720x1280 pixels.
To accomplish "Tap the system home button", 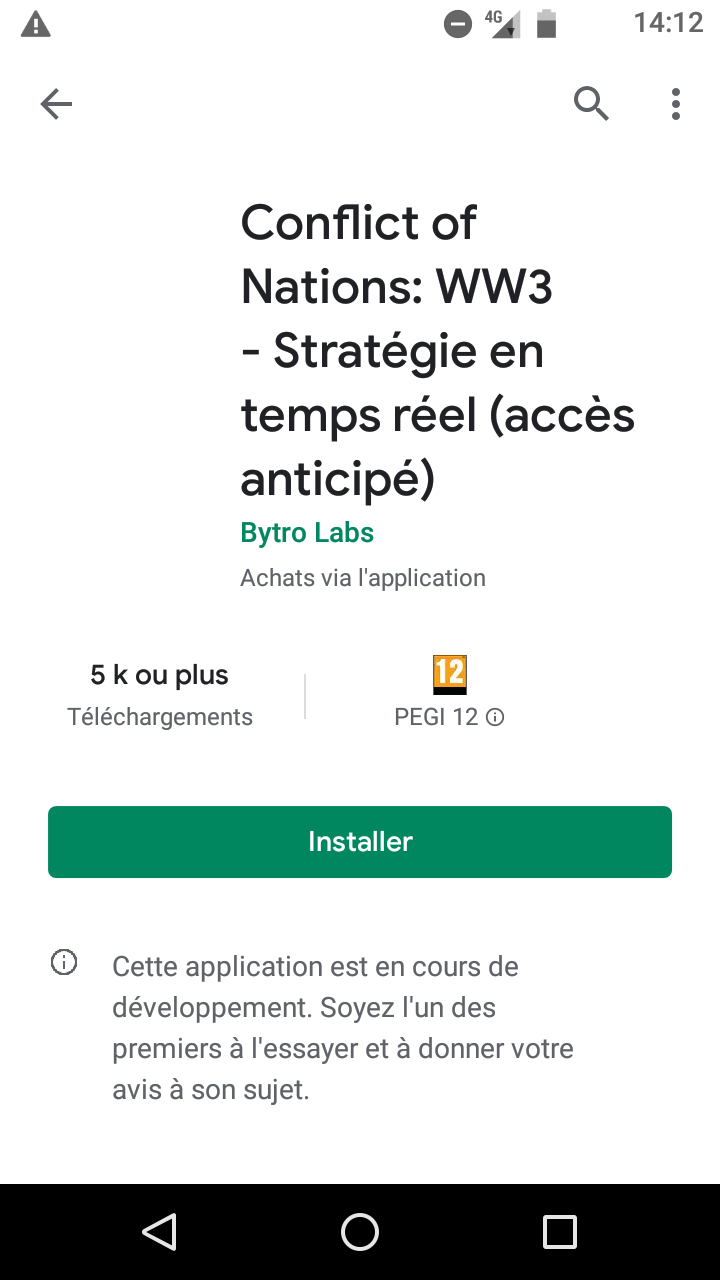I will pos(360,1232).
